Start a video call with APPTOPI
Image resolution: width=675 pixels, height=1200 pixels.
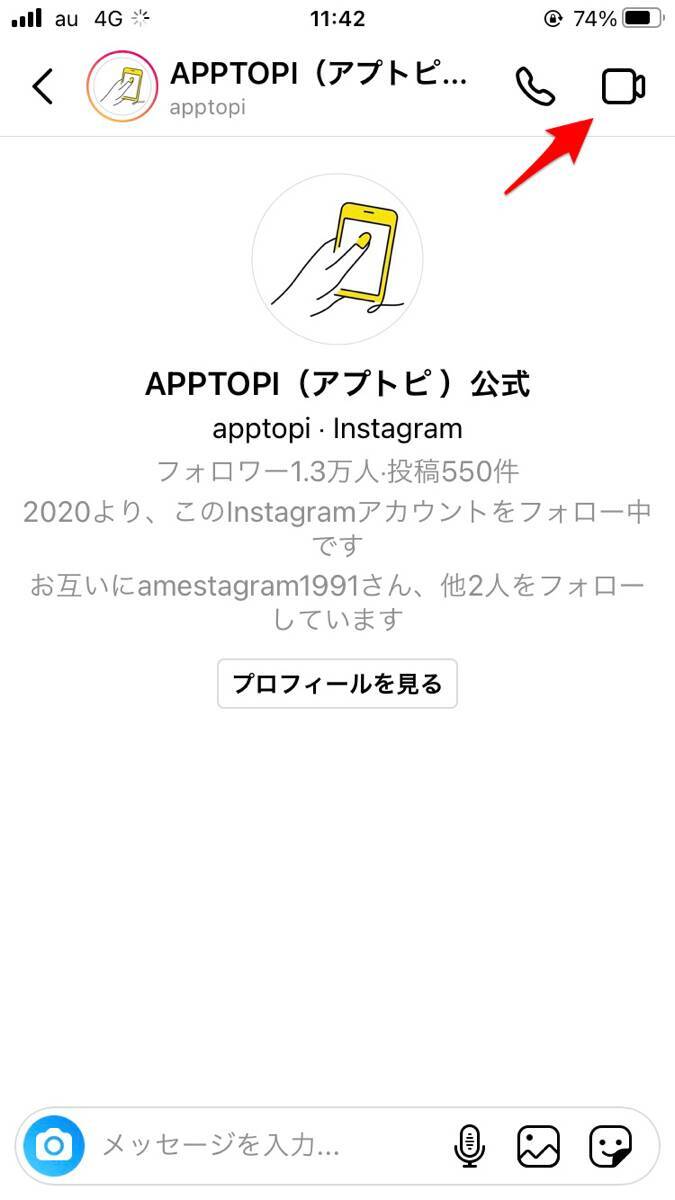click(623, 87)
